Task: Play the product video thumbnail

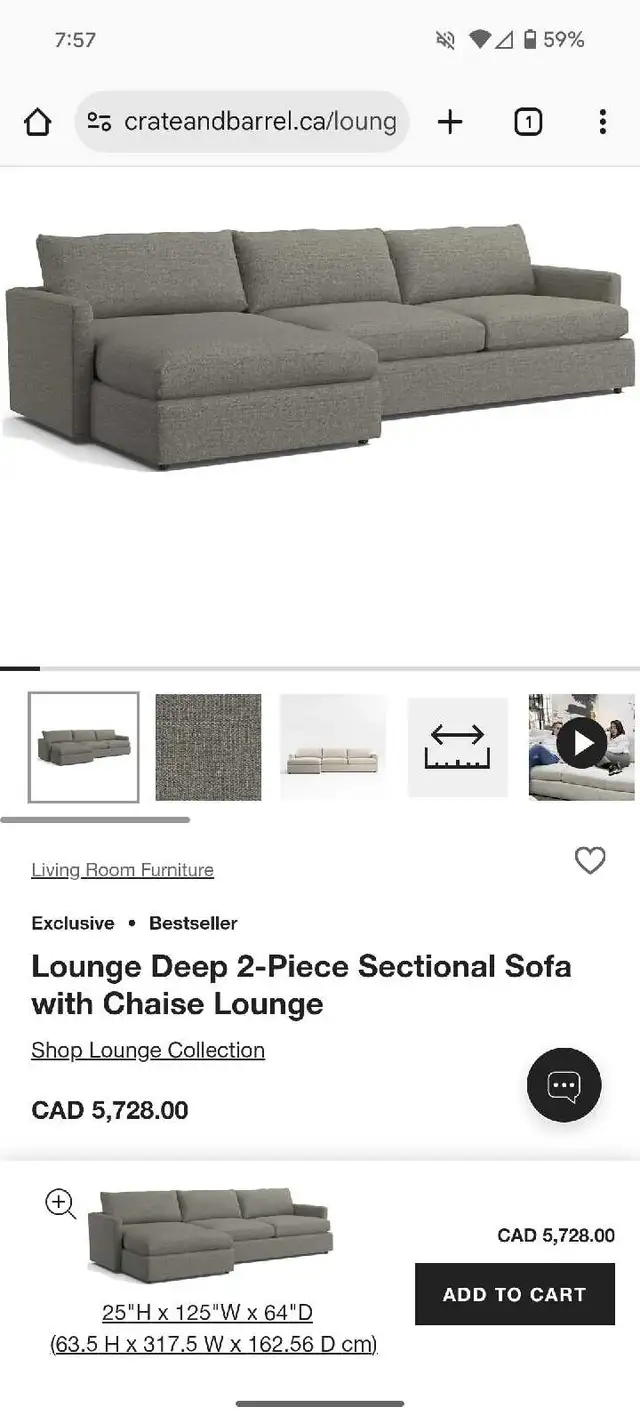Action: click(x=582, y=747)
